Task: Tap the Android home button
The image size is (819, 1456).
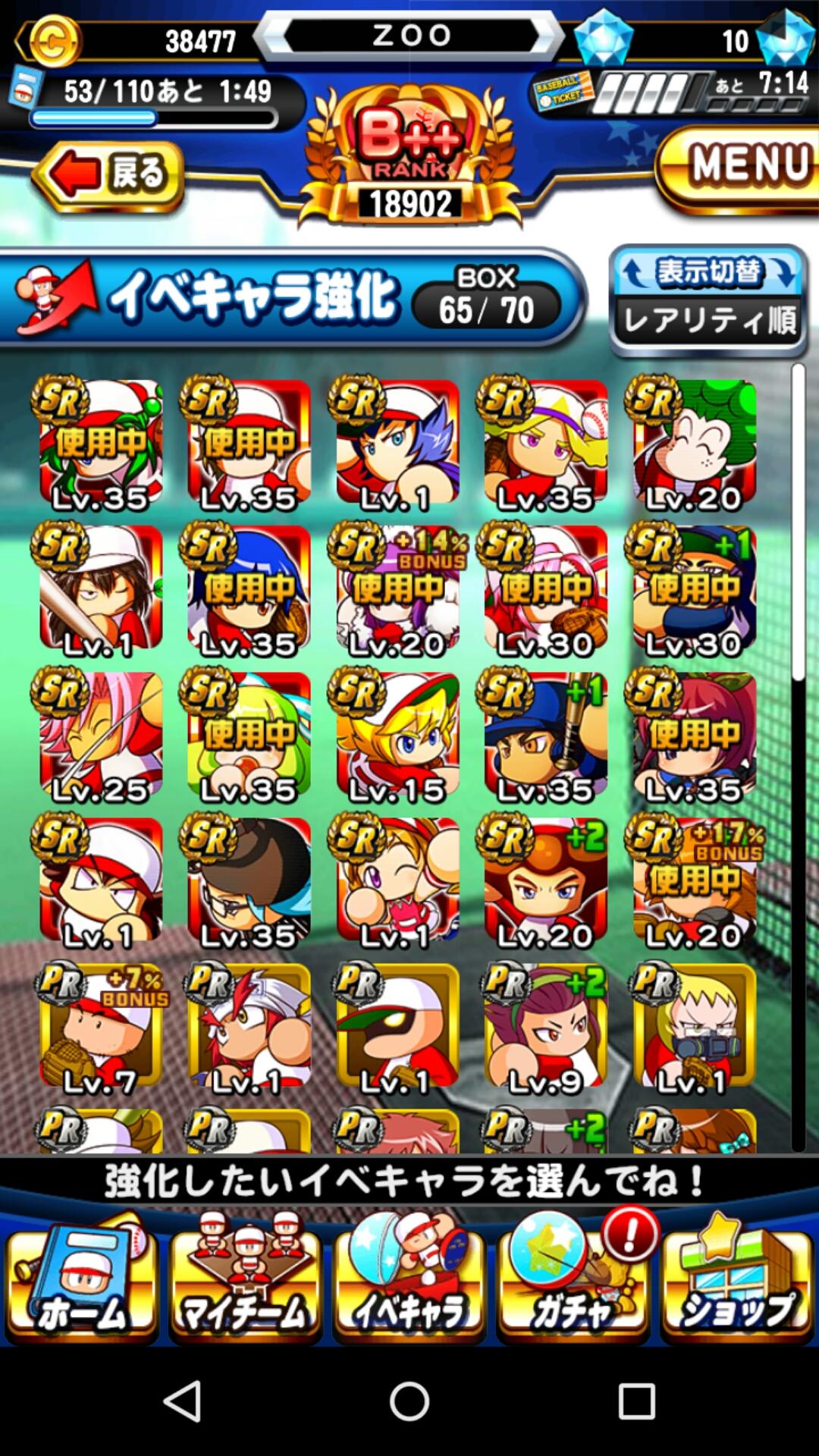Action: (409, 1401)
